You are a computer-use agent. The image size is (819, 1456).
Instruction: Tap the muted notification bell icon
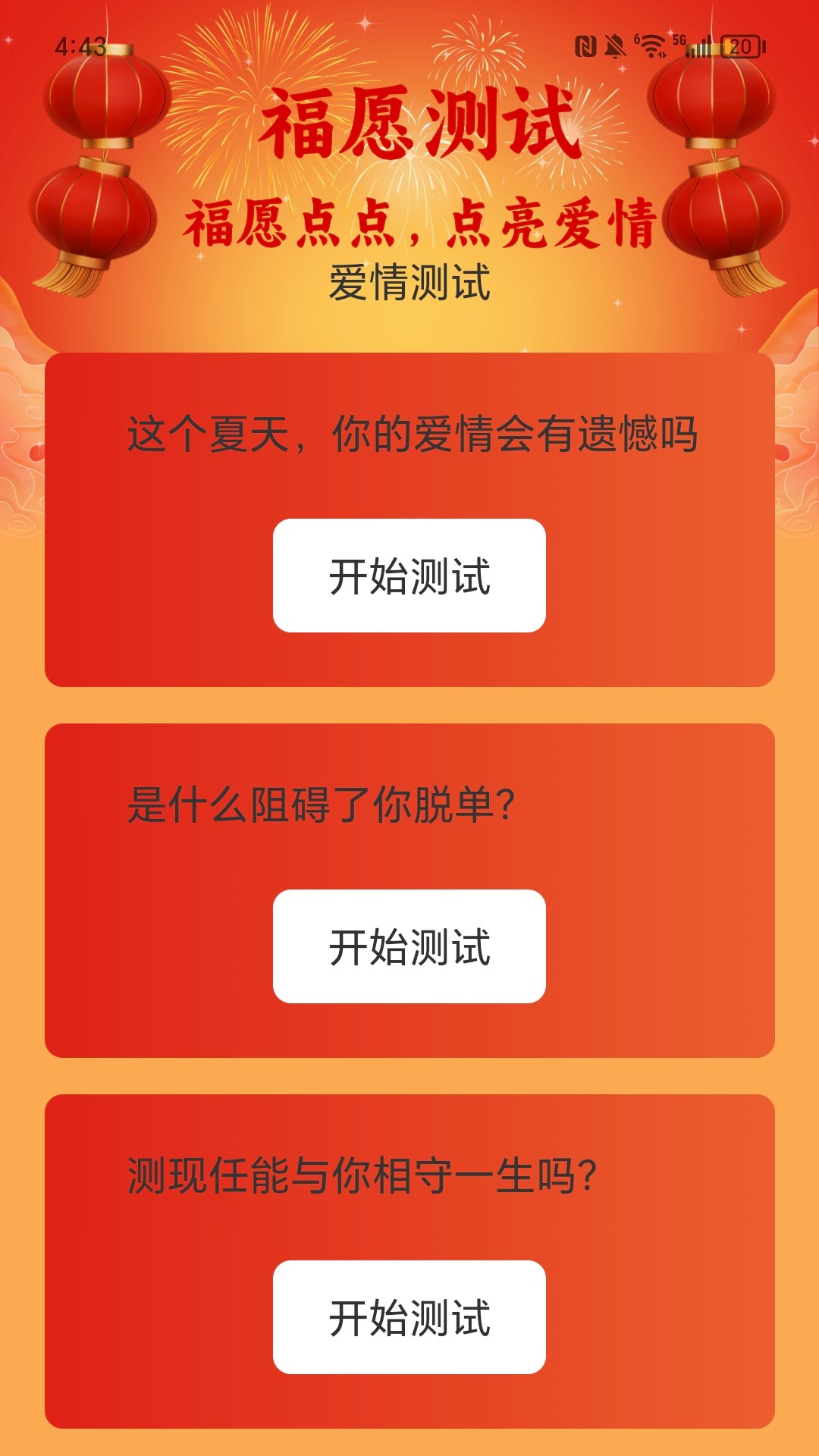tap(614, 45)
